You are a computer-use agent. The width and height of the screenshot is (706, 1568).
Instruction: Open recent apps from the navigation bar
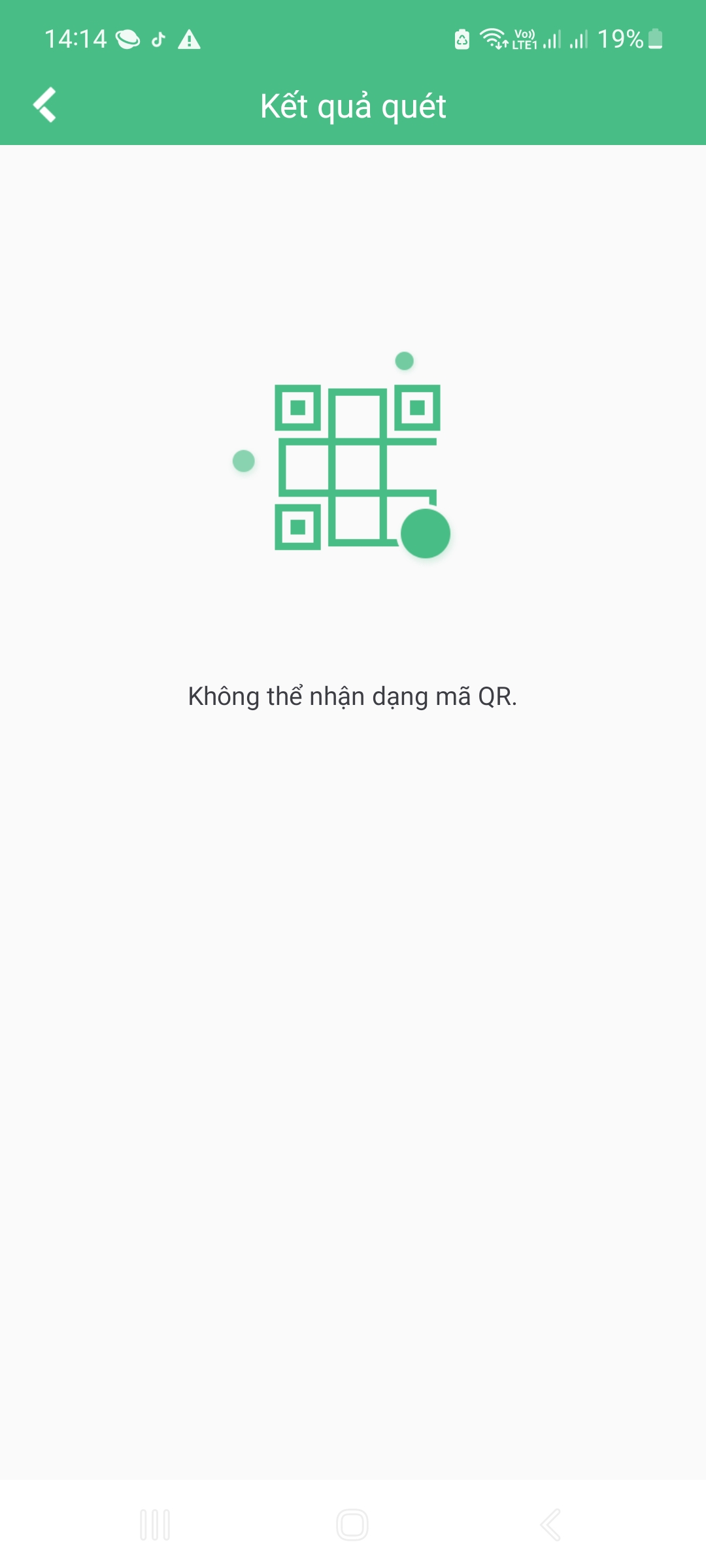tap(155, 1525)
